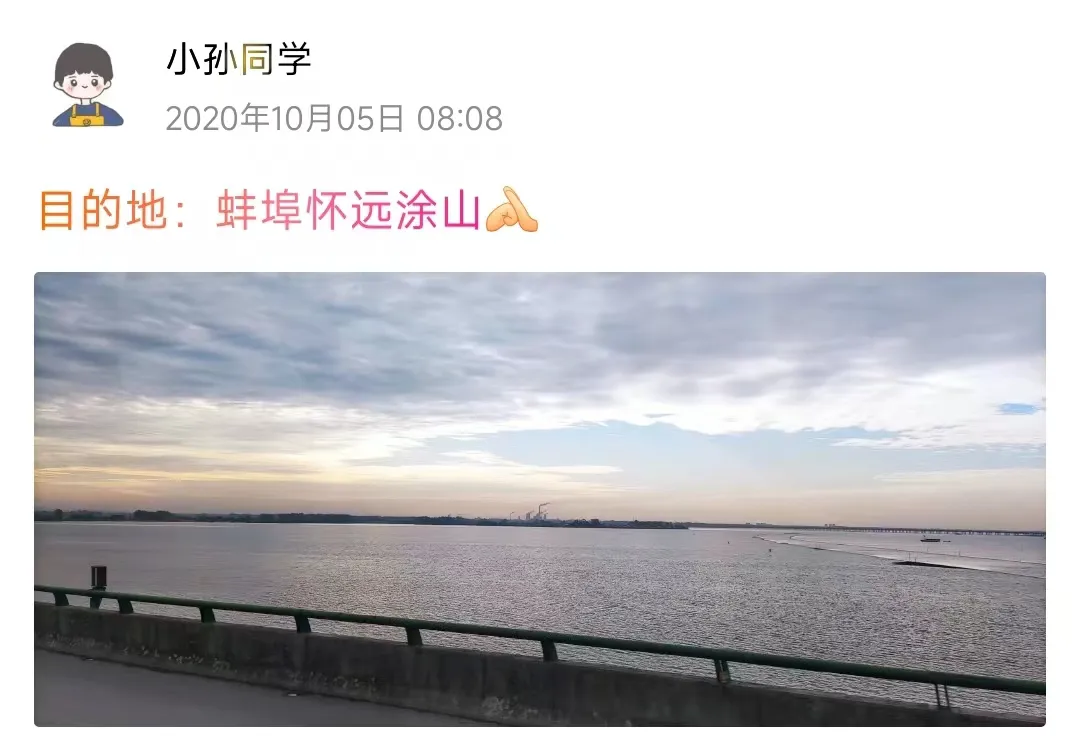Tap the username 小孙同学
Image resolution: width=1080 pixels, height=749 pixels.
[x=239, y=61]
